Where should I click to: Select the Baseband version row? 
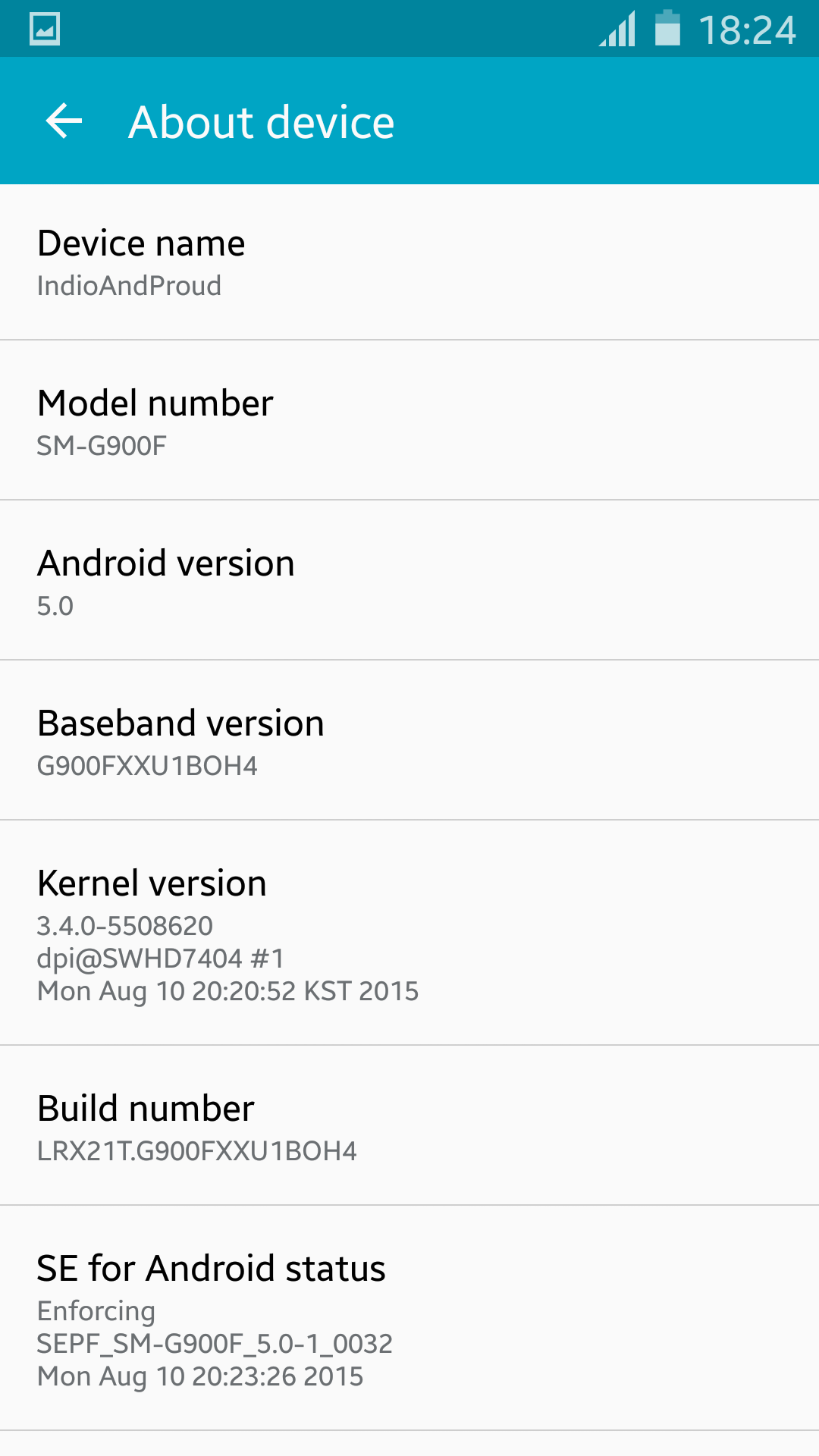tap(409, 742)
